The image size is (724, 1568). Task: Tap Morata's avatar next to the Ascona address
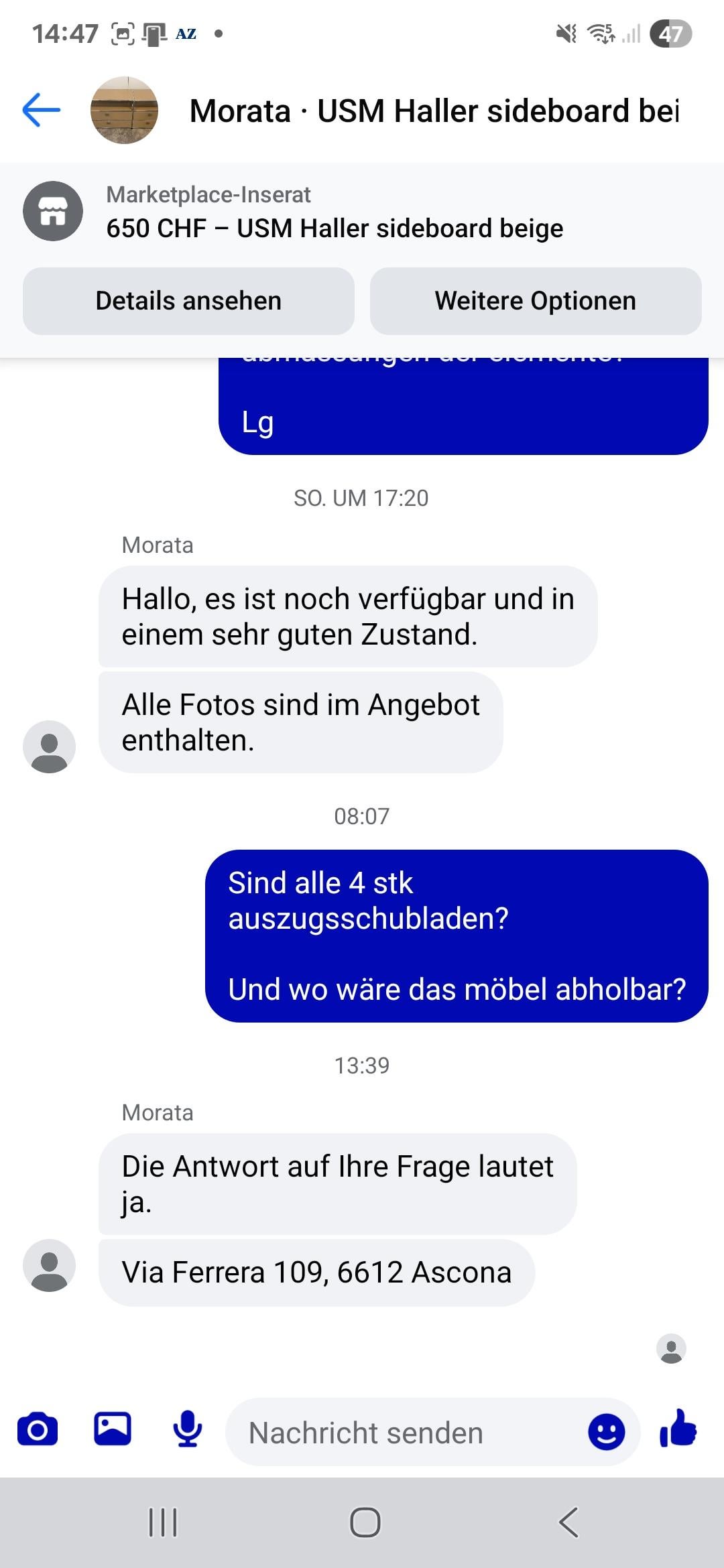tap(50, 1265)
